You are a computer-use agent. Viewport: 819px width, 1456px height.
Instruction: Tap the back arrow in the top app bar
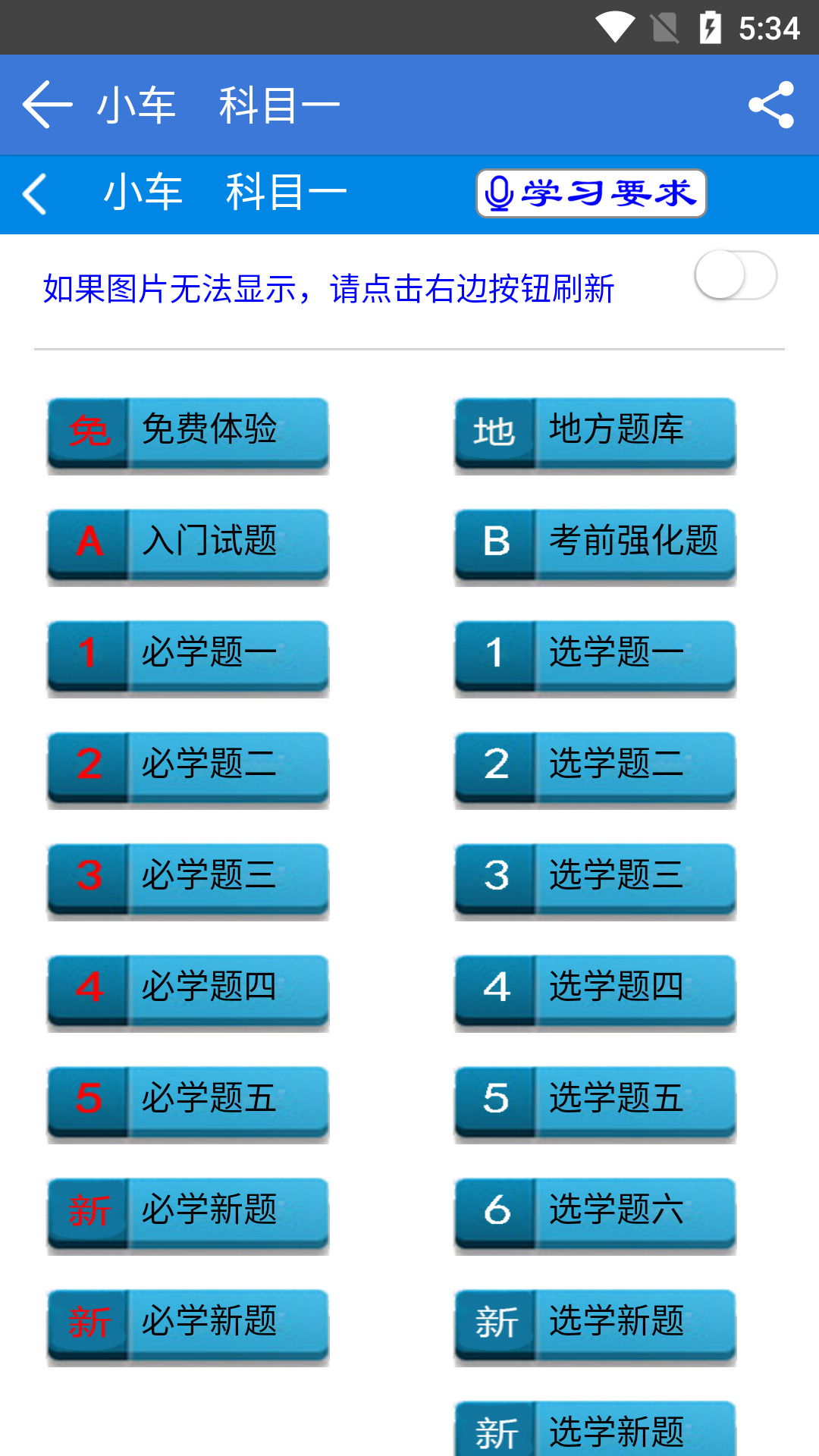tap(47, 105)
